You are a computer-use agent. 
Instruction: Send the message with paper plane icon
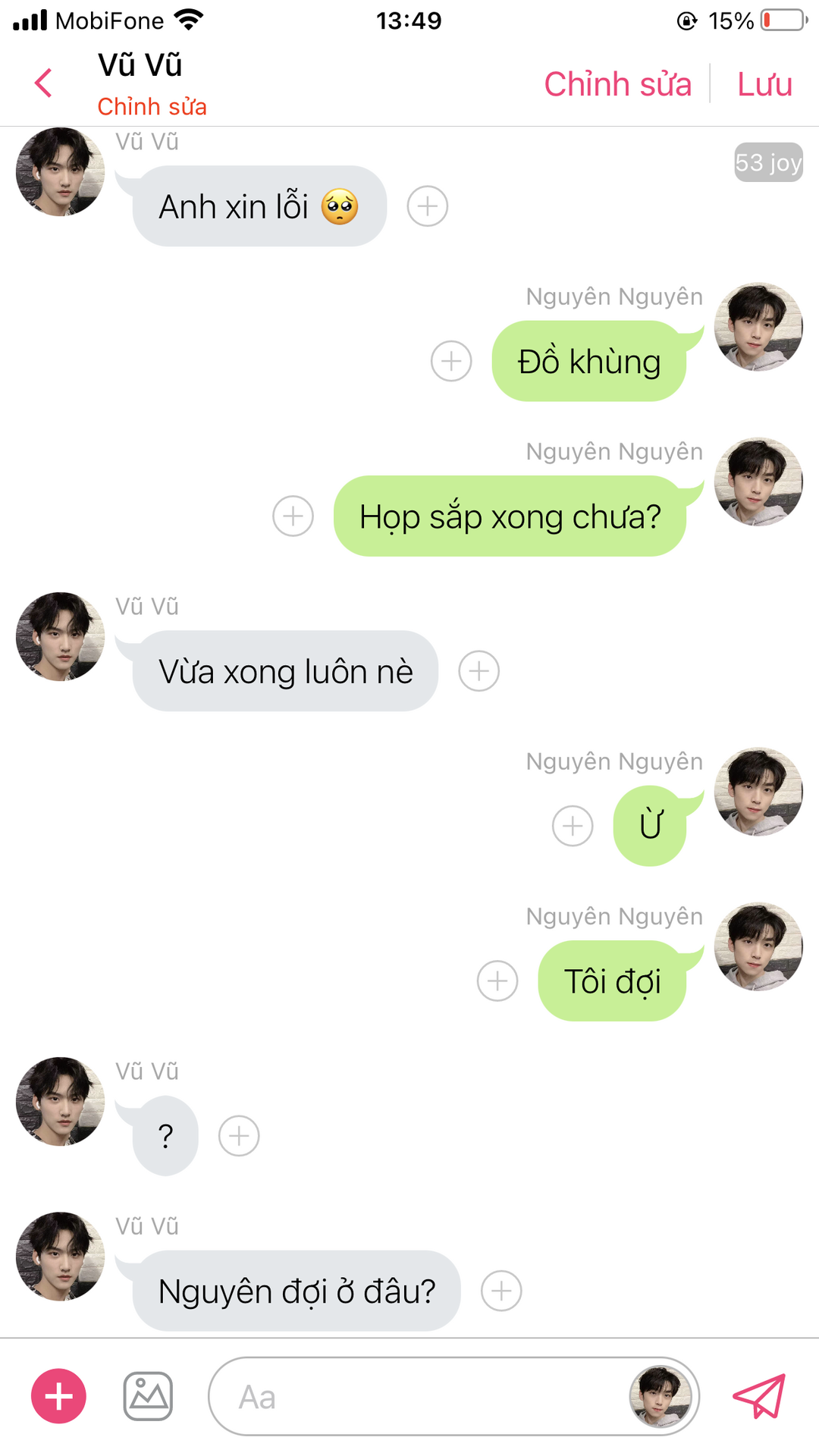(x=759, y=1396)
